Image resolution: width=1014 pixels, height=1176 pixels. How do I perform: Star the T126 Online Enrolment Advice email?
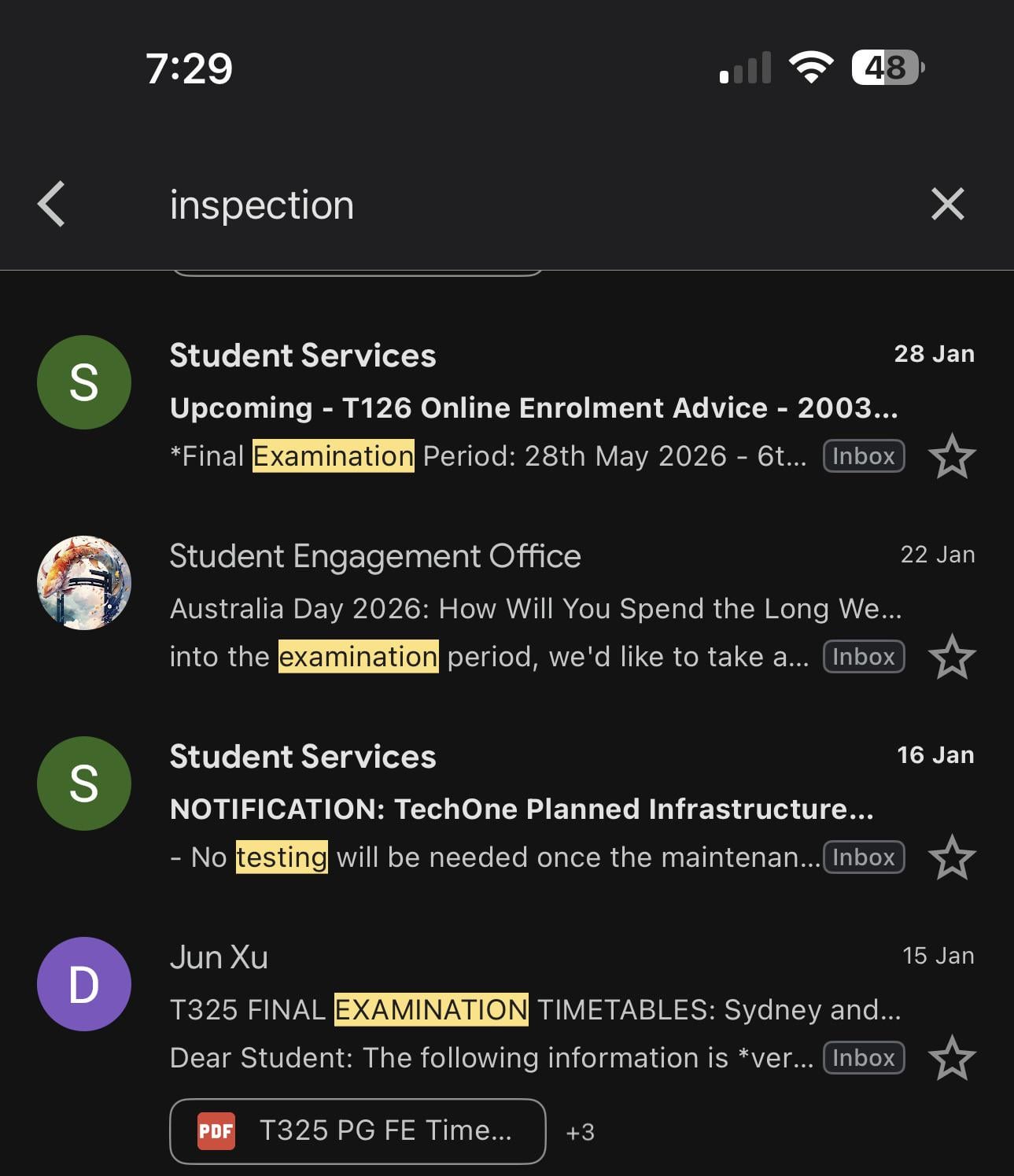(x=952, y=456)
